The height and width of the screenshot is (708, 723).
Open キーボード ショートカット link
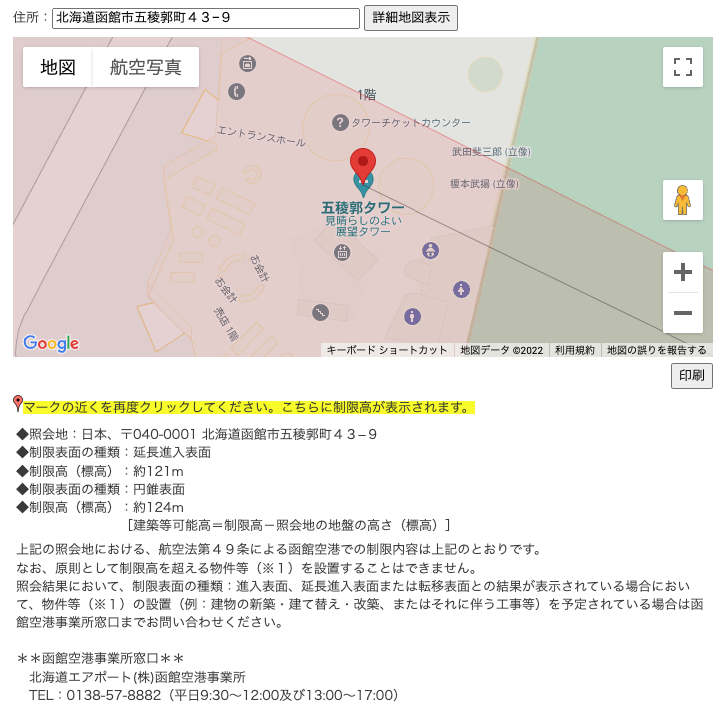(x=387, y=350)
